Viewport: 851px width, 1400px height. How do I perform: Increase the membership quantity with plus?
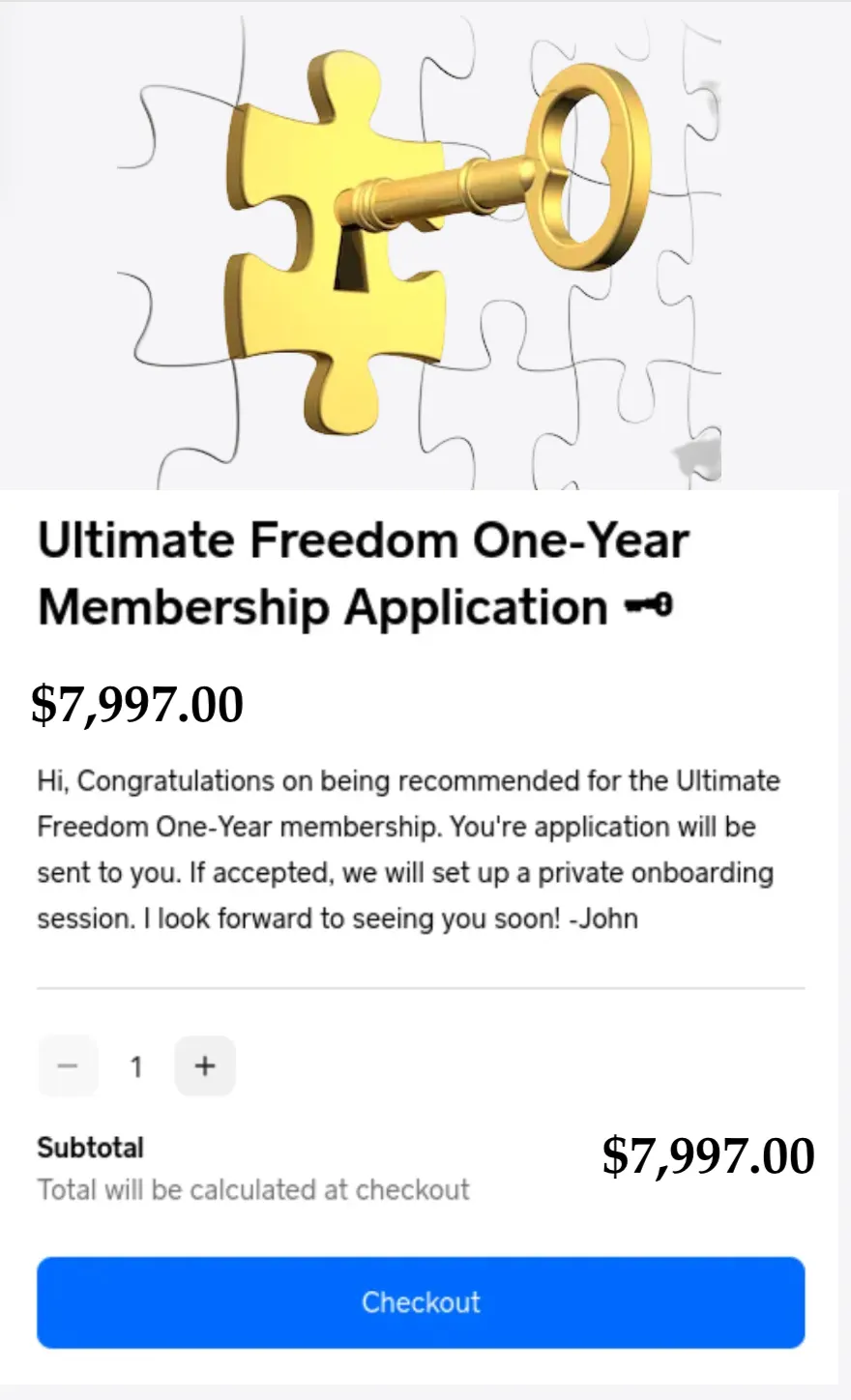(x=204, y=1065)
